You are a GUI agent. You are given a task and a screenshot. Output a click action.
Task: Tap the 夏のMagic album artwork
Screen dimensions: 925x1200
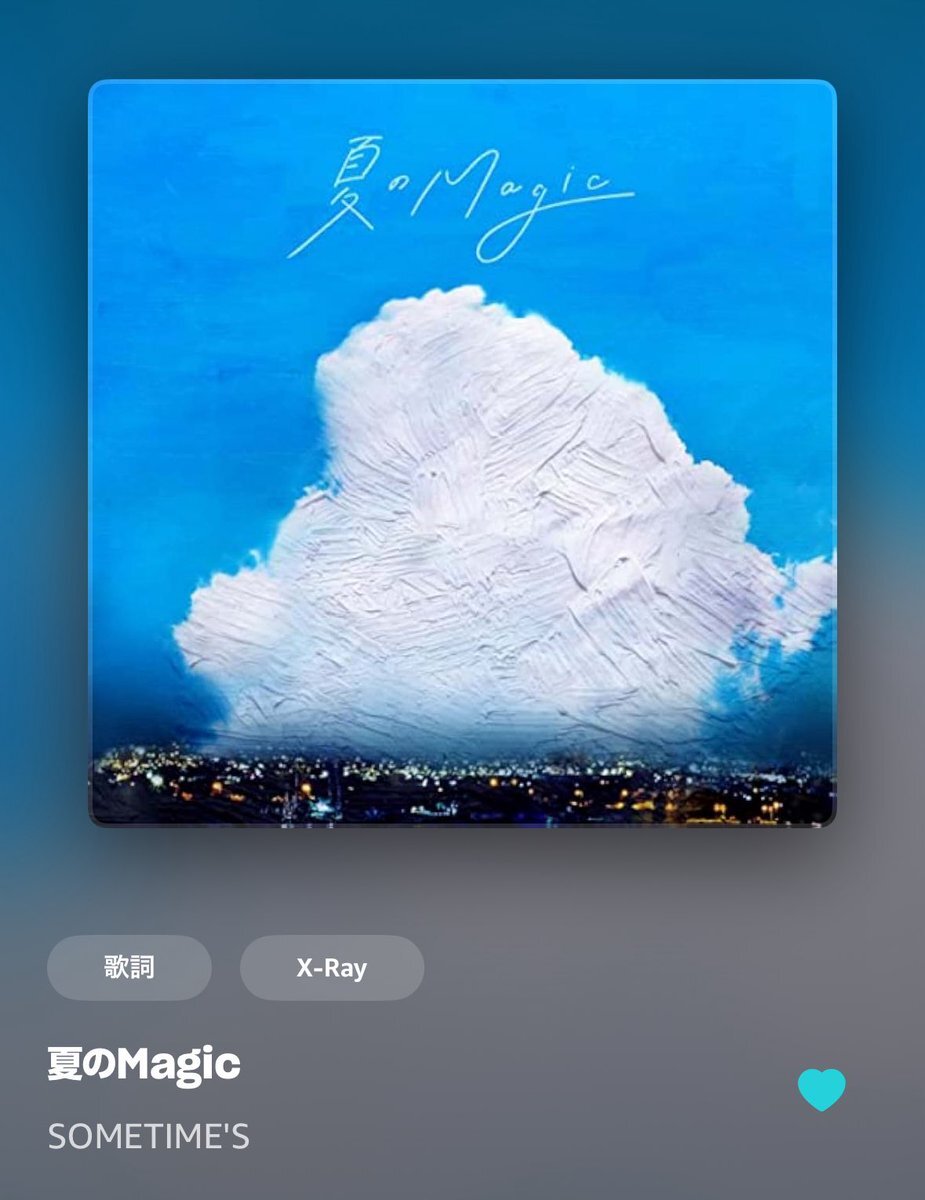coord(462,453)
